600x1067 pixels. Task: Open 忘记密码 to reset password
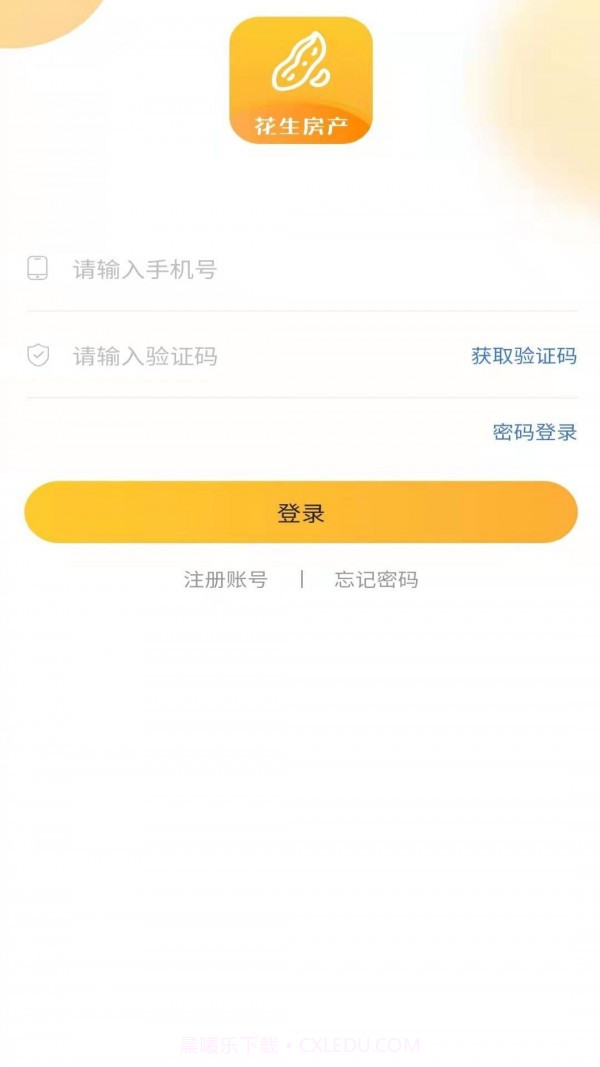pos(376,580)
